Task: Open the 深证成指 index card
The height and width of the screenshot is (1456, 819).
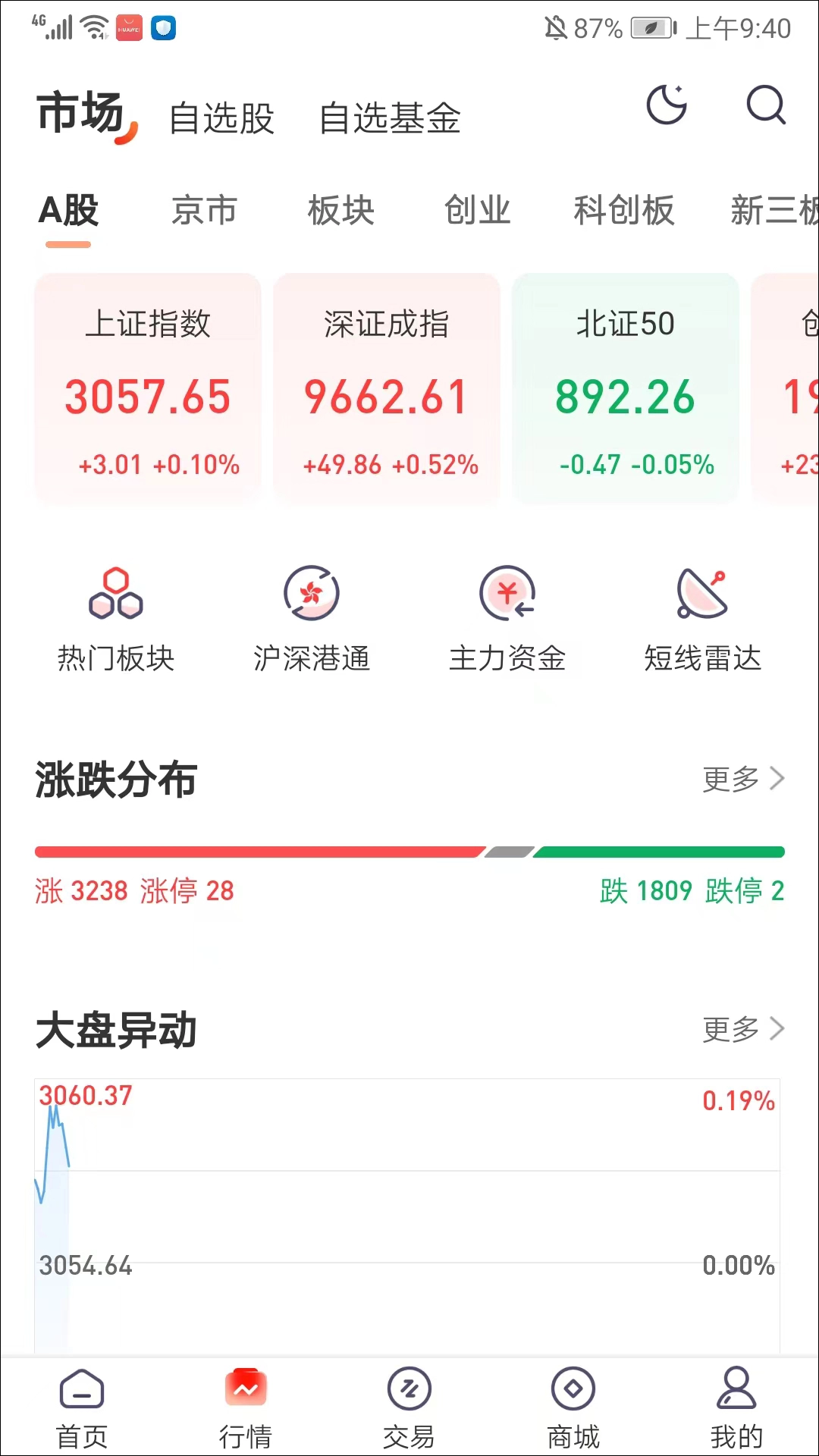Action: click(x=387, y=389)
